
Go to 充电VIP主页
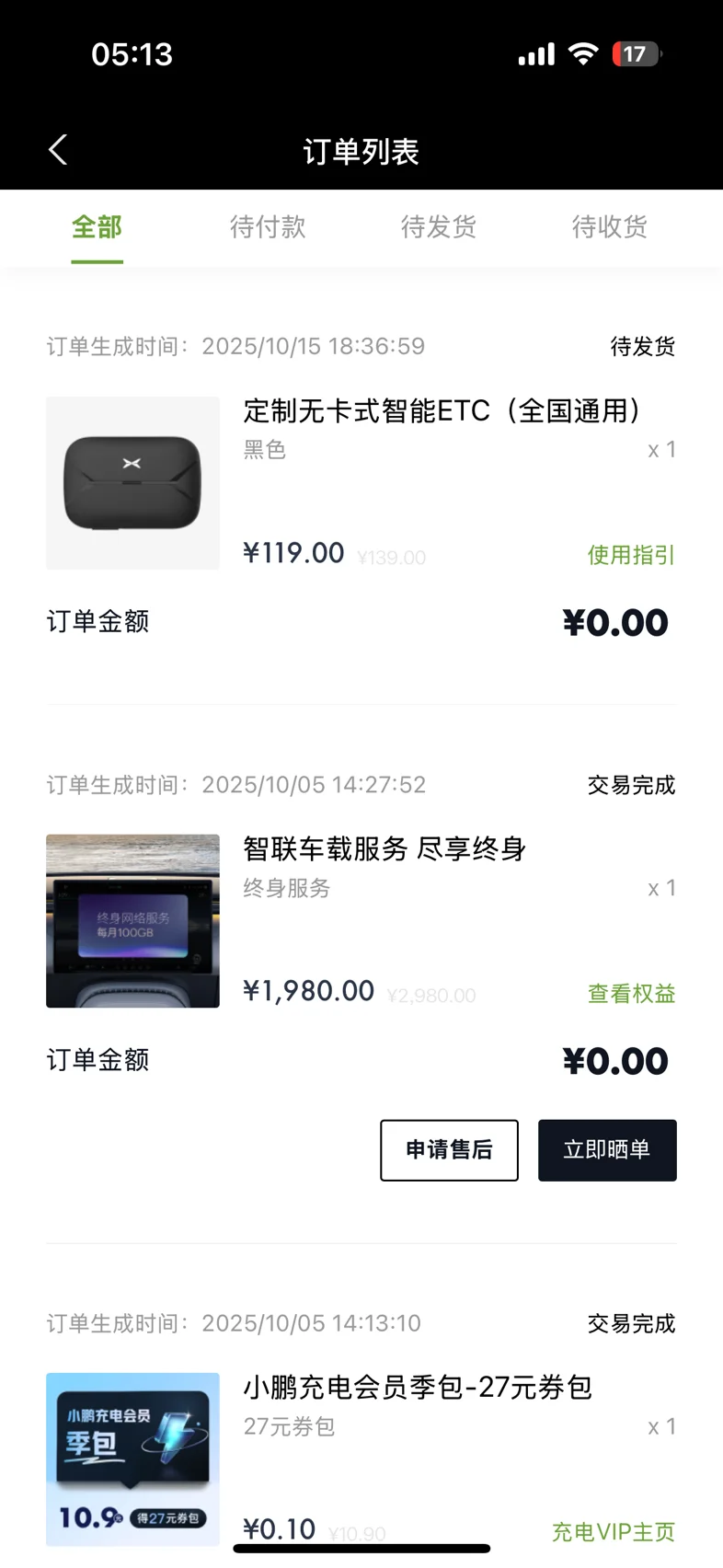point(613,1531)
